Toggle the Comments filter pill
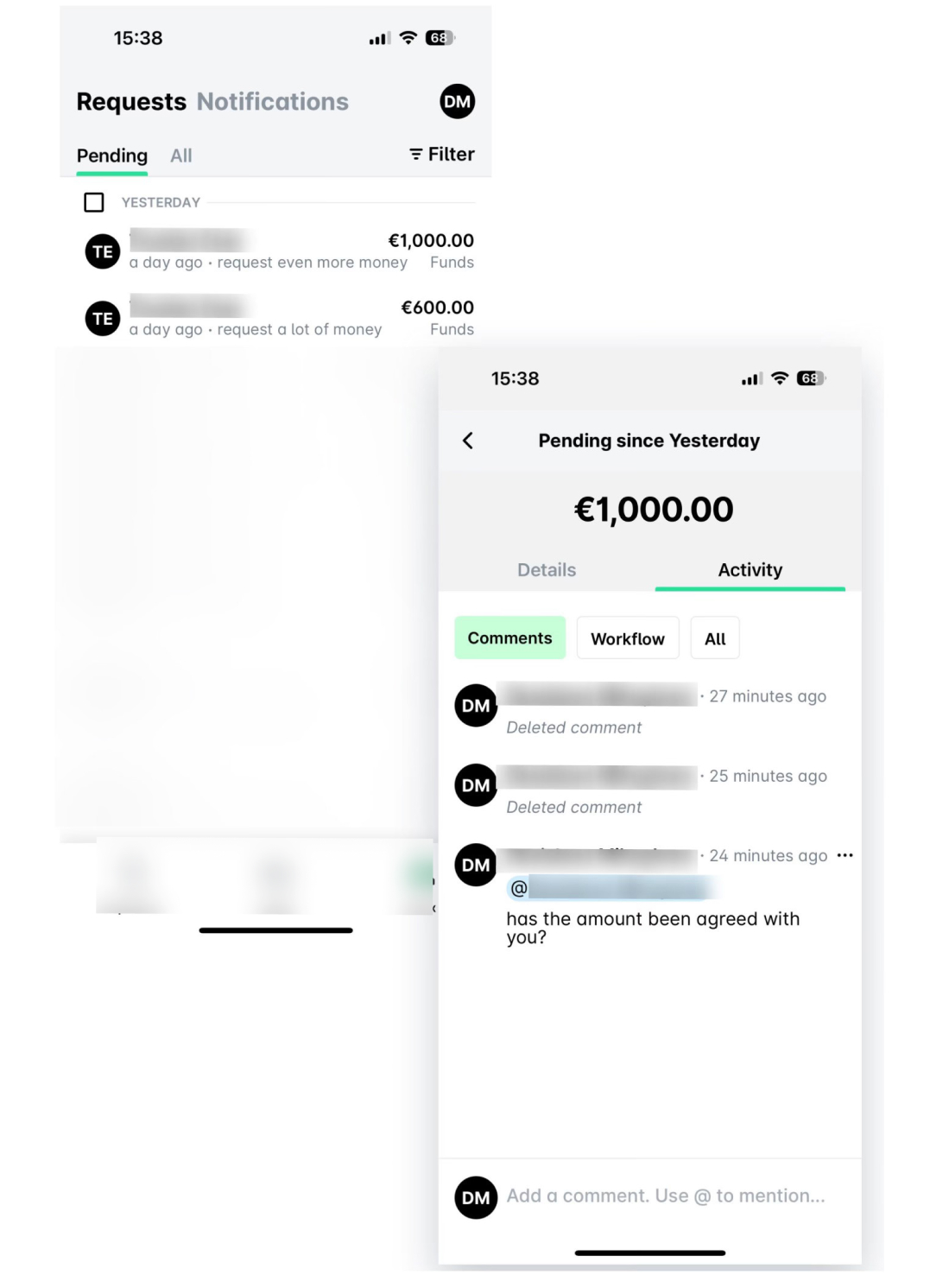 click(x=509, y=638)
